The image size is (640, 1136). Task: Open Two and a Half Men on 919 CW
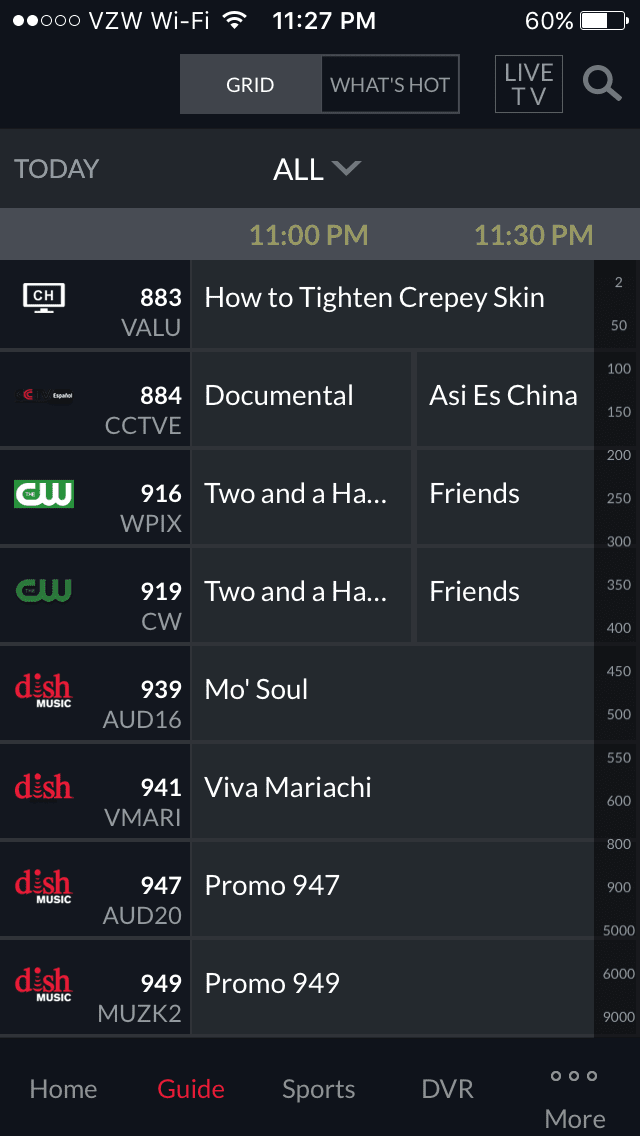(301, 595)
